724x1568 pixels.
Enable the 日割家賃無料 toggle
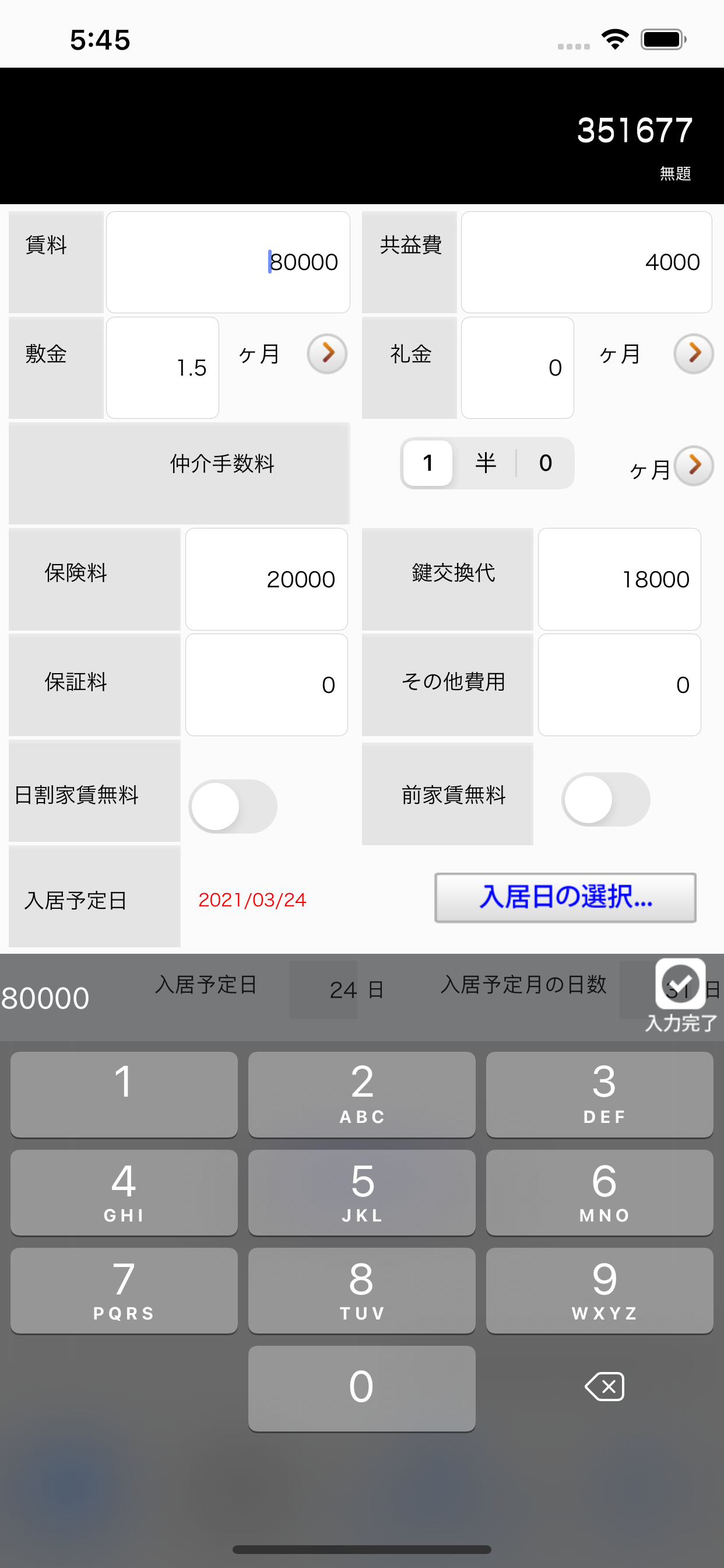(234, 806)
